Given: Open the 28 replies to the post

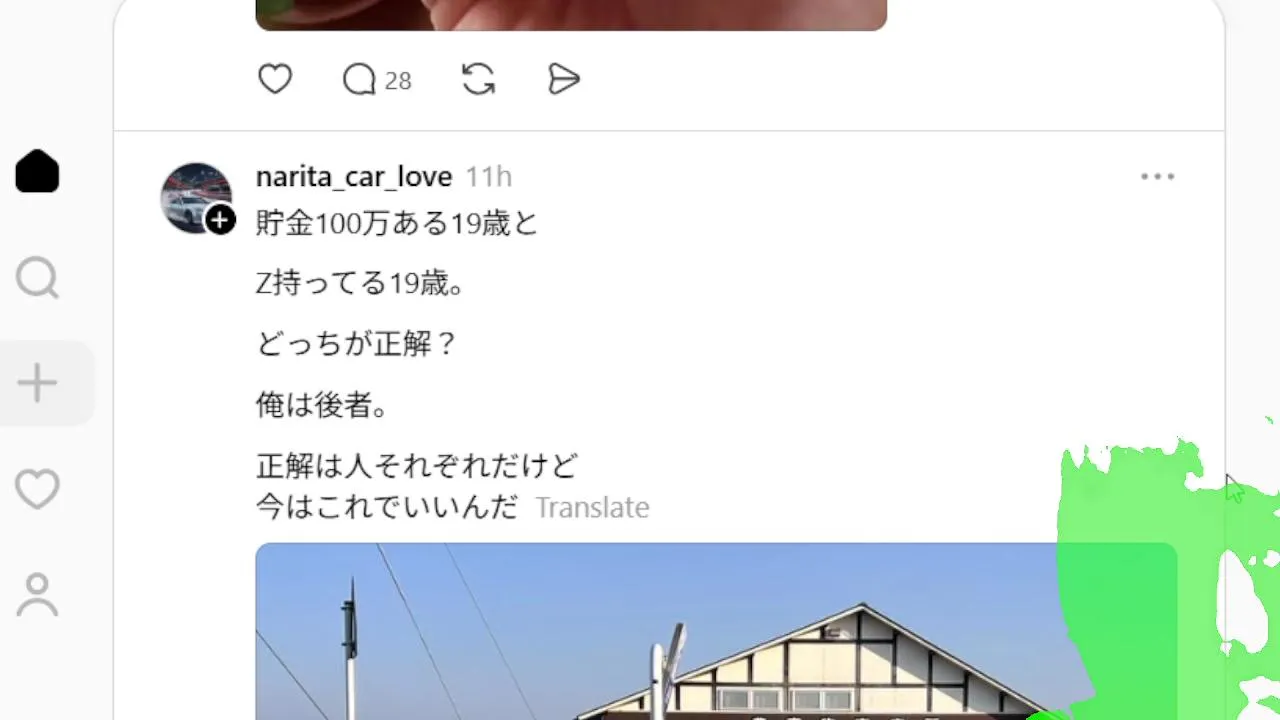Looking at the screenshot, I should 376,80.
